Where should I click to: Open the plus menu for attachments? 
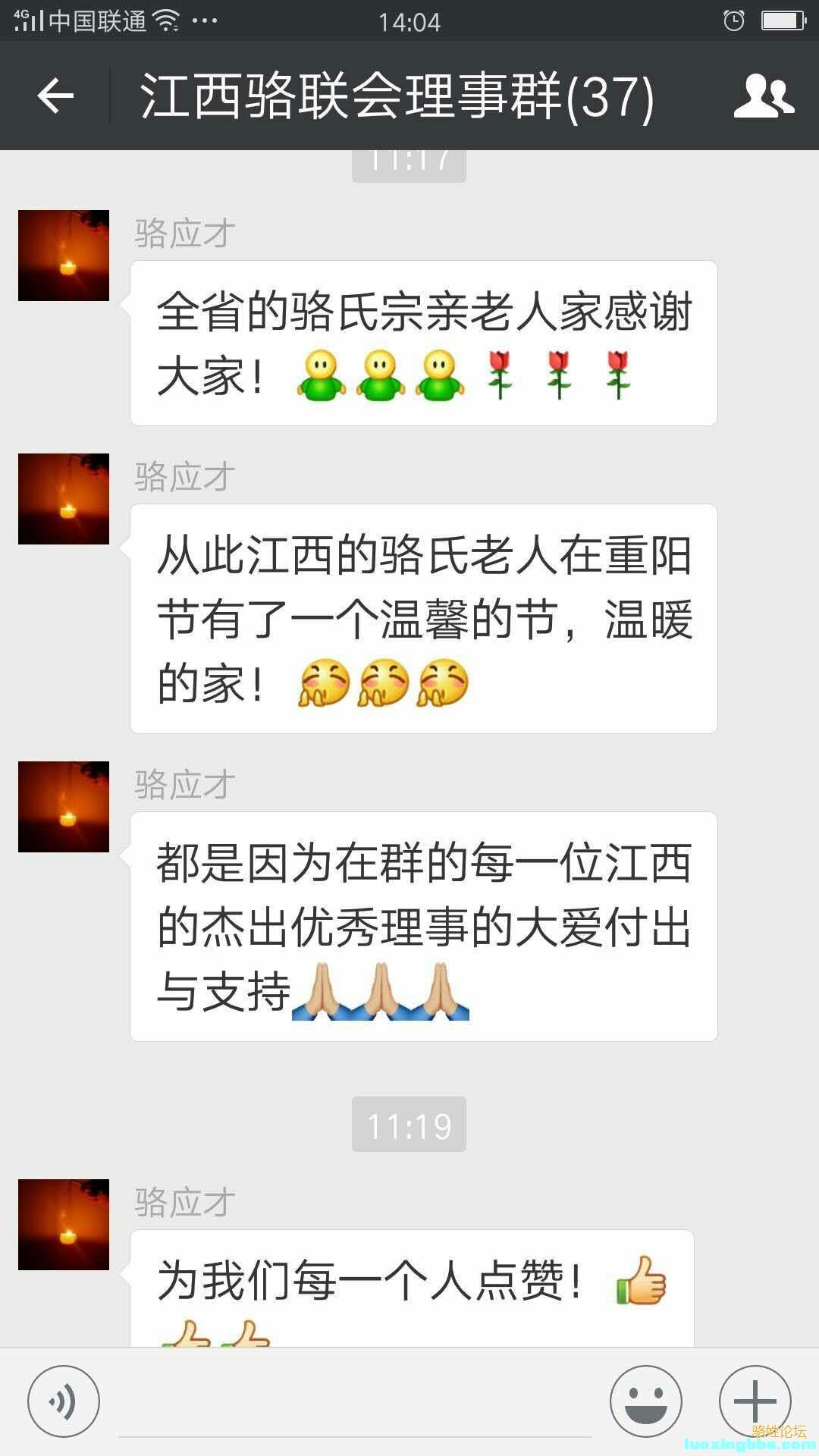[x=755, y=1401]
